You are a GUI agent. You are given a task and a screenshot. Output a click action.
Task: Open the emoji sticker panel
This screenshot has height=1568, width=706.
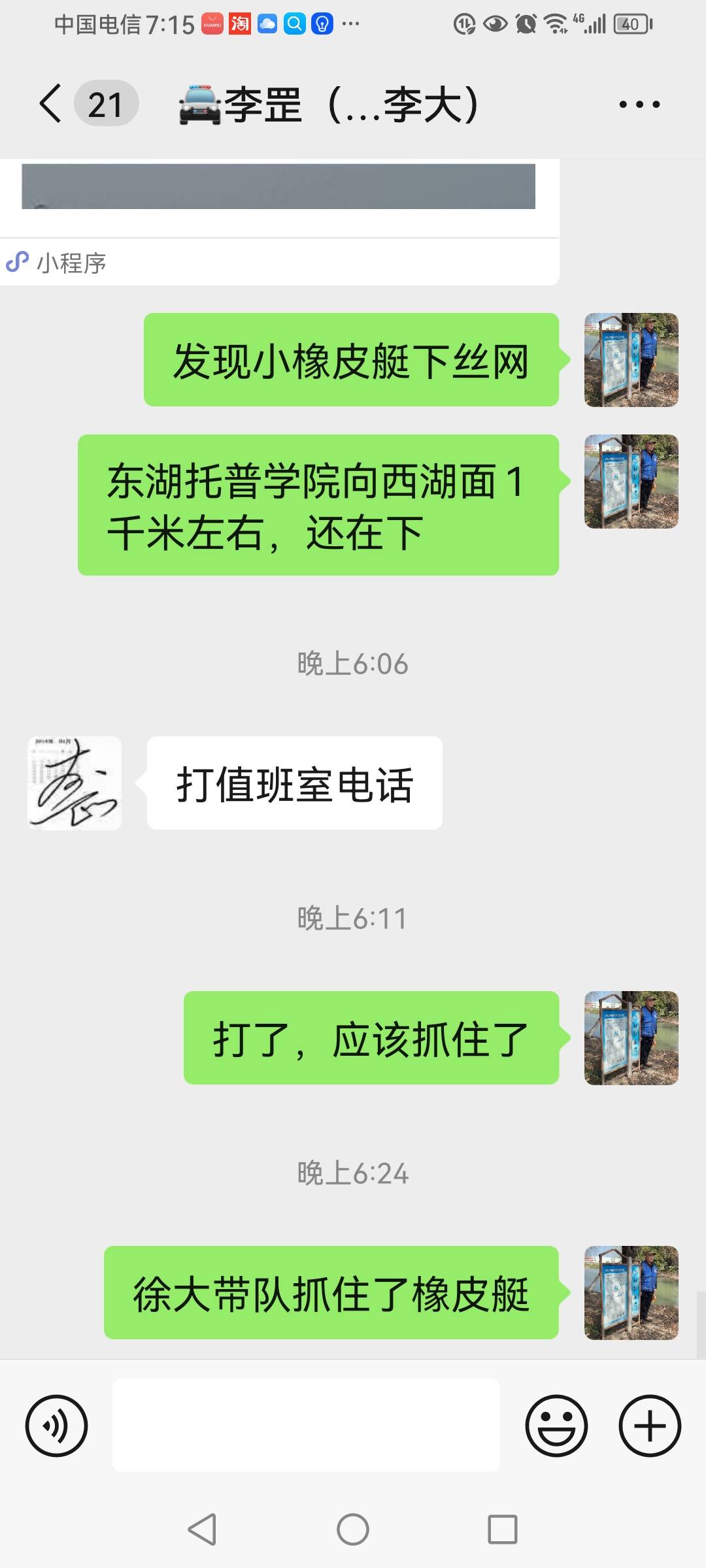(556, 1426)
